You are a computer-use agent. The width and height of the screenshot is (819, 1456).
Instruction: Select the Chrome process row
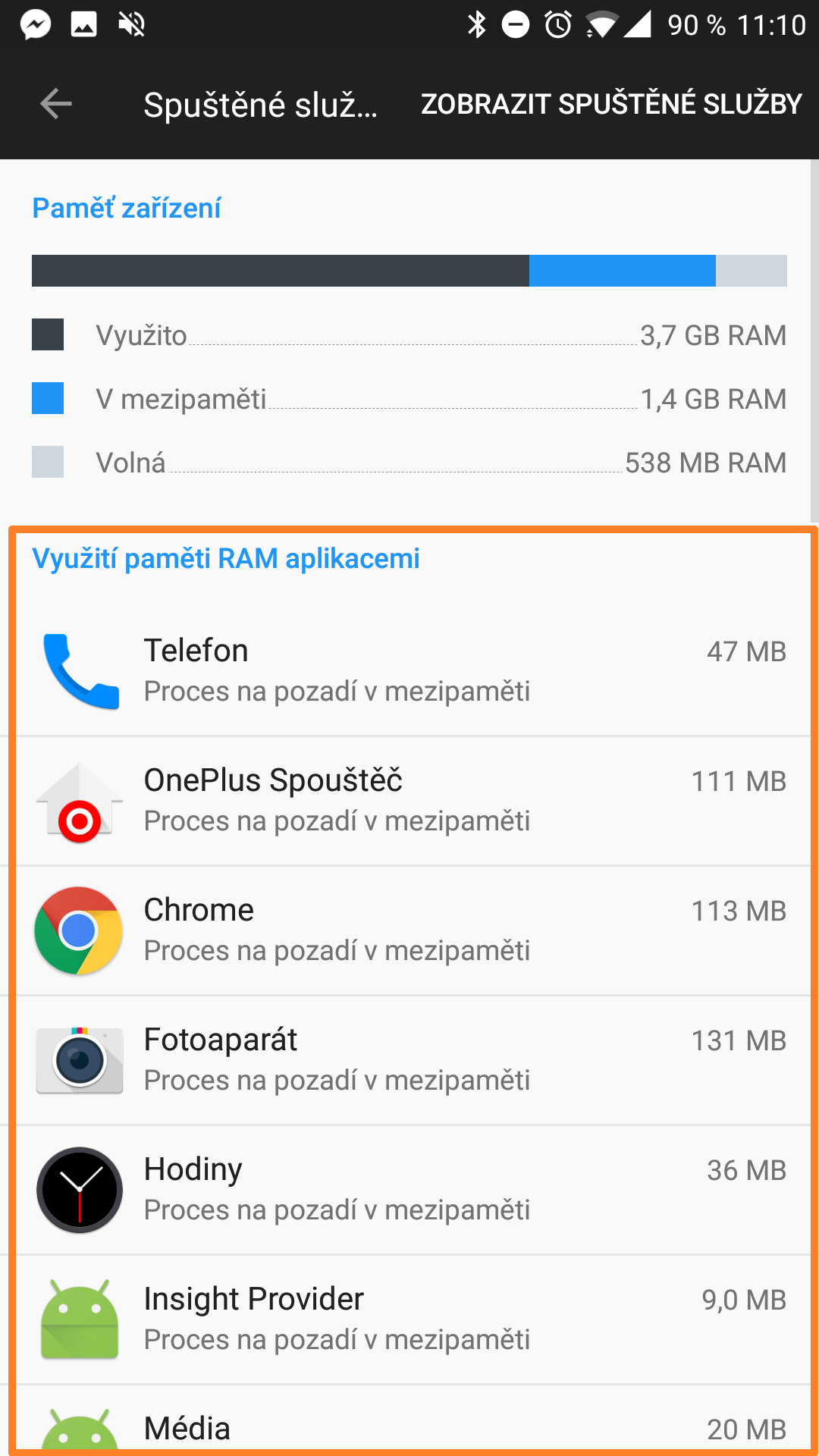(x=409, y=930)
